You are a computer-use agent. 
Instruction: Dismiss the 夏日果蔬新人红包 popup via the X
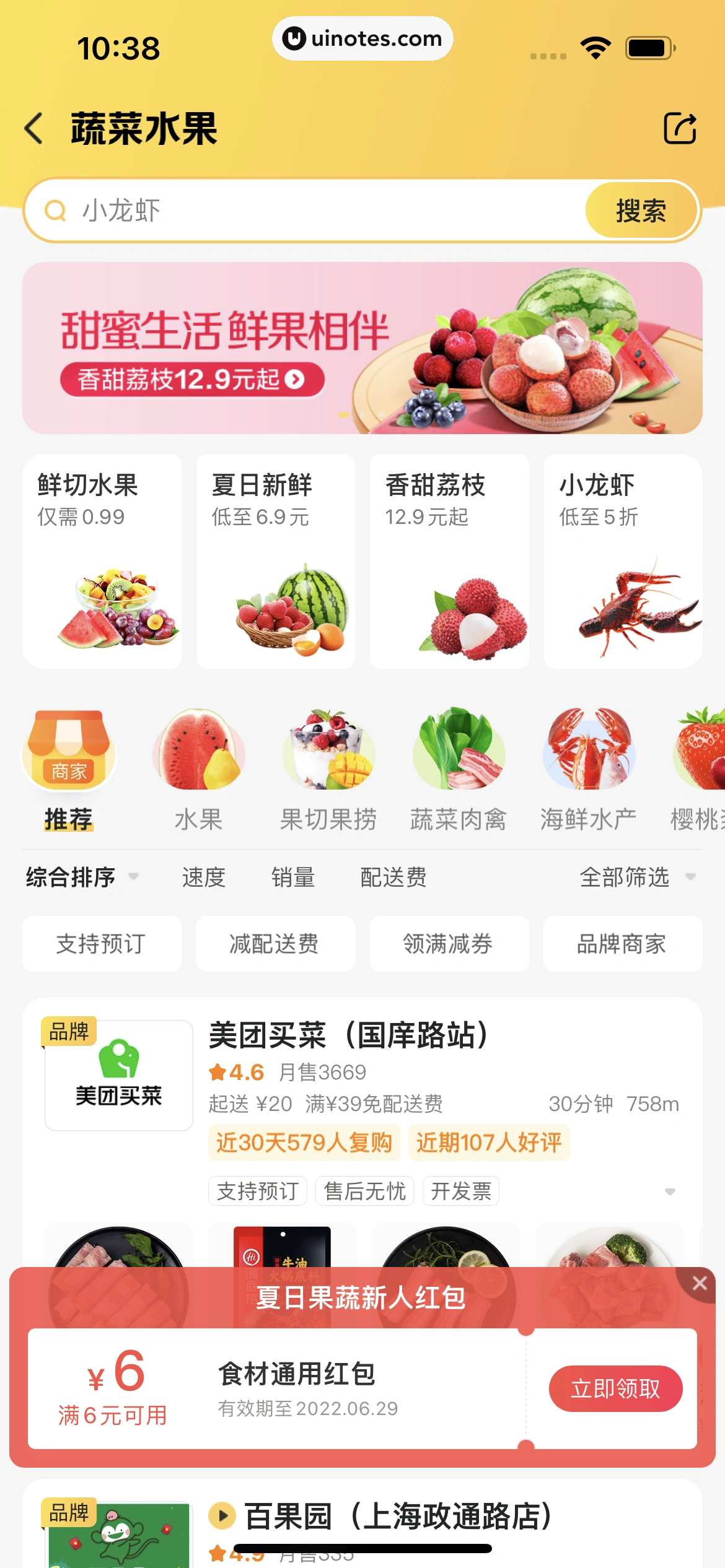point(700,1283)
